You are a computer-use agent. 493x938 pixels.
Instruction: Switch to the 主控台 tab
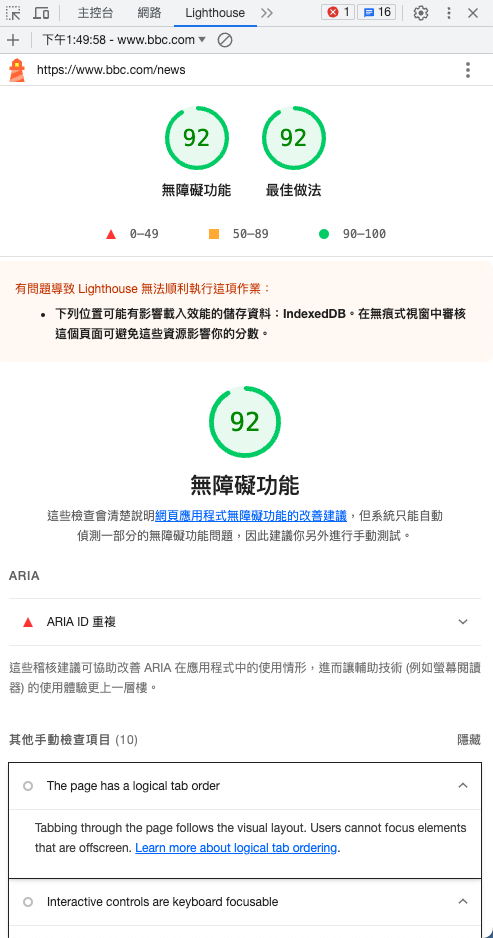[95, 13]
